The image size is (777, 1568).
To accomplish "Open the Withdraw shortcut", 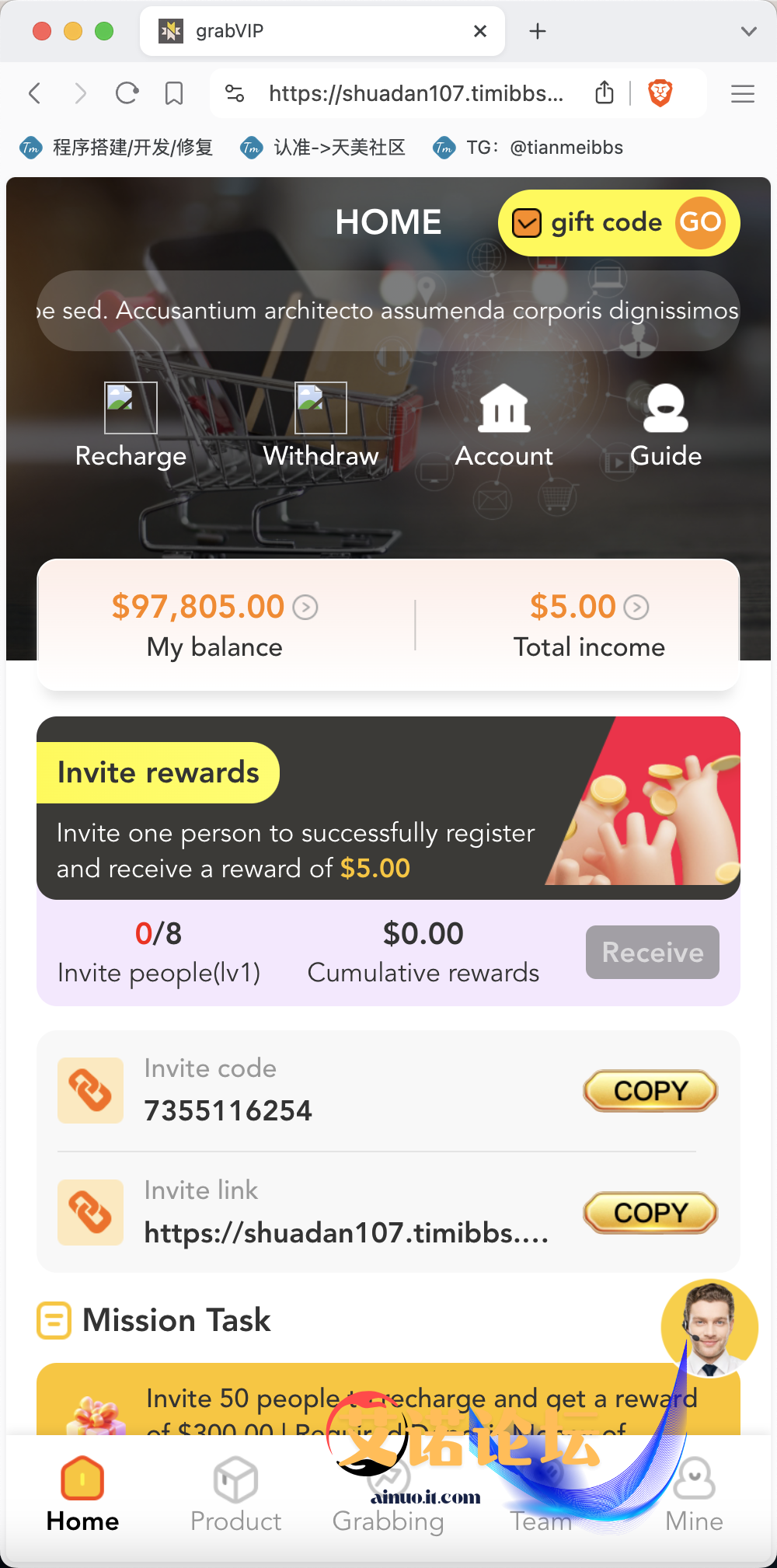I will coord(321,425).
